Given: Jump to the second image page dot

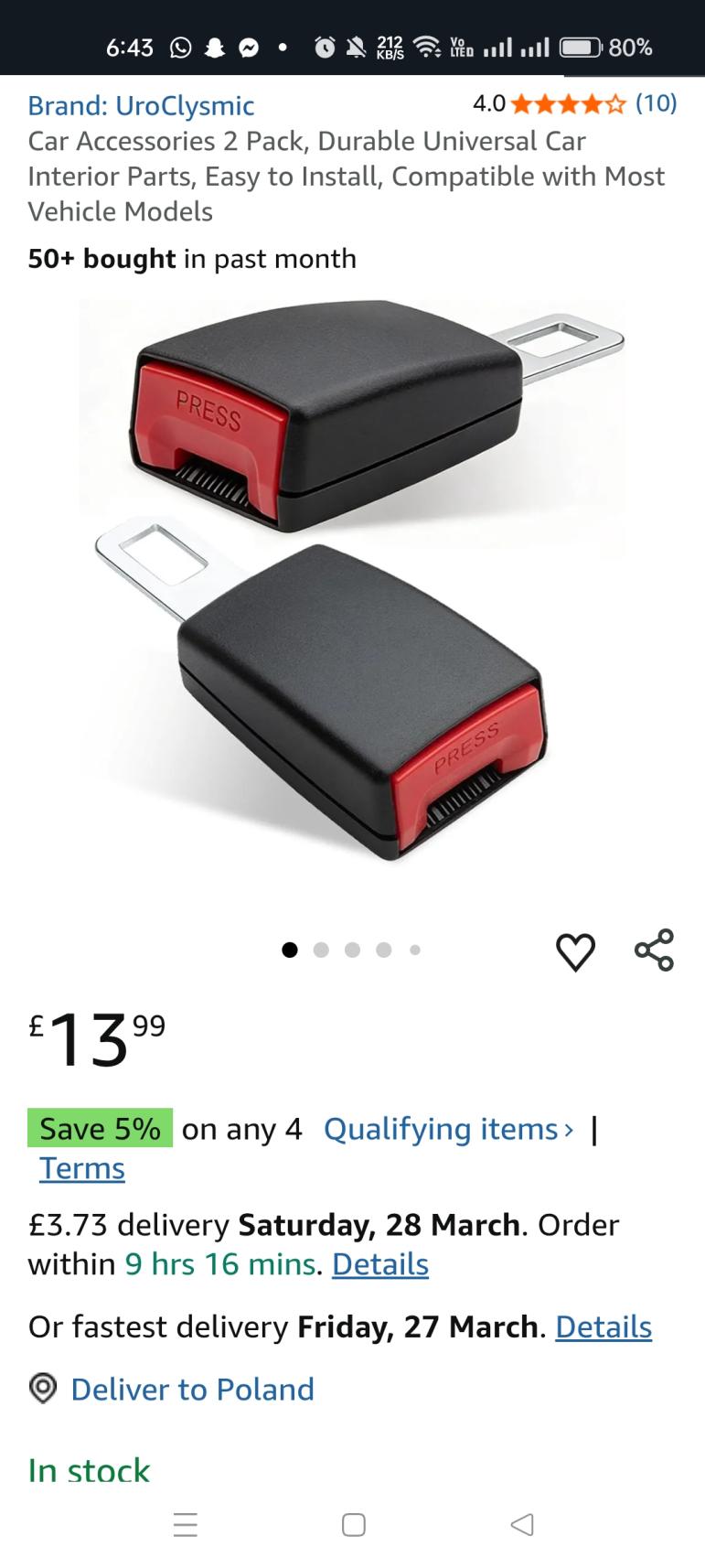Looking at the screenshot, I should [321, 950].
